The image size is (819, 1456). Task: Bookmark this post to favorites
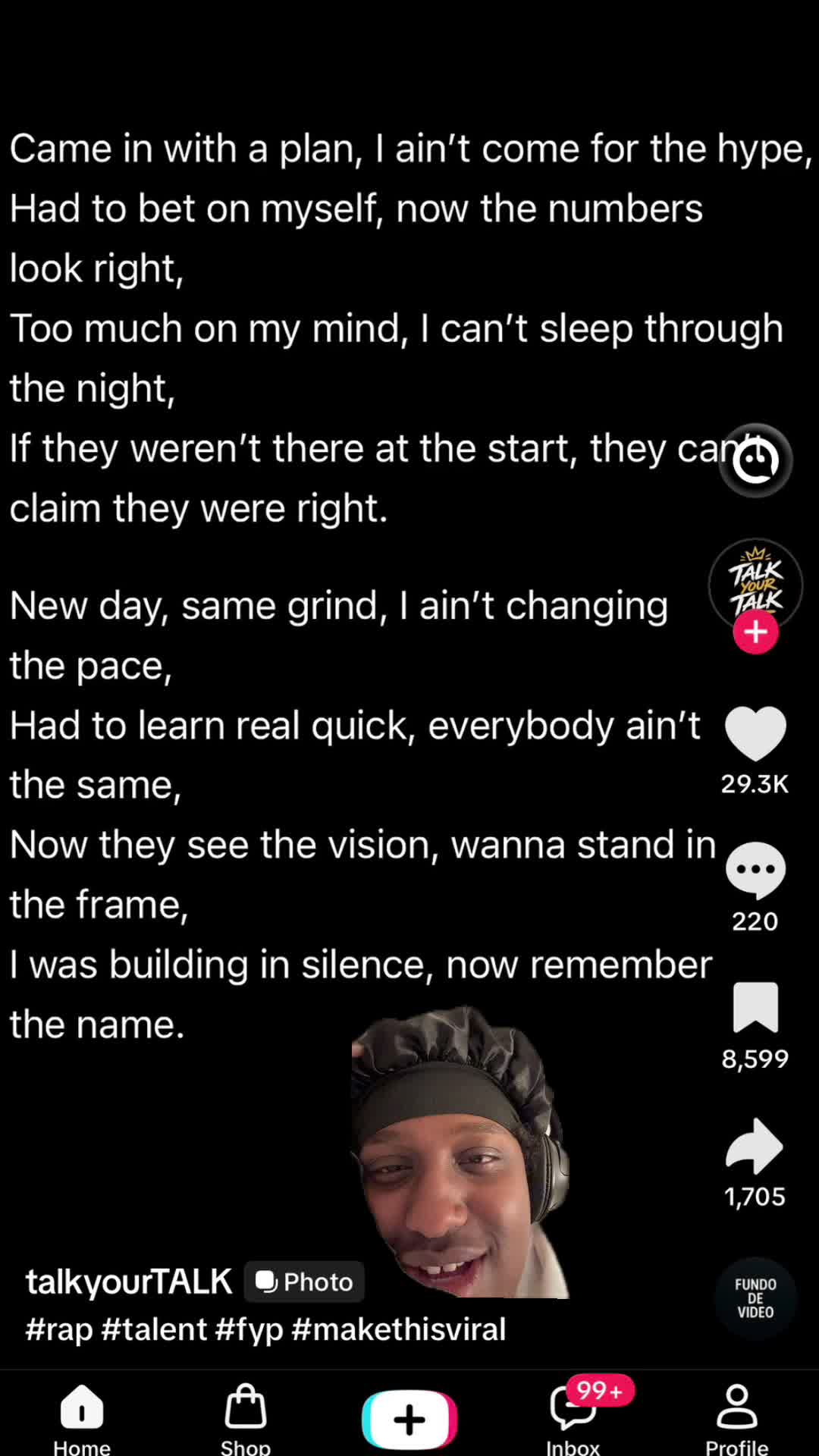(755, 1008)
